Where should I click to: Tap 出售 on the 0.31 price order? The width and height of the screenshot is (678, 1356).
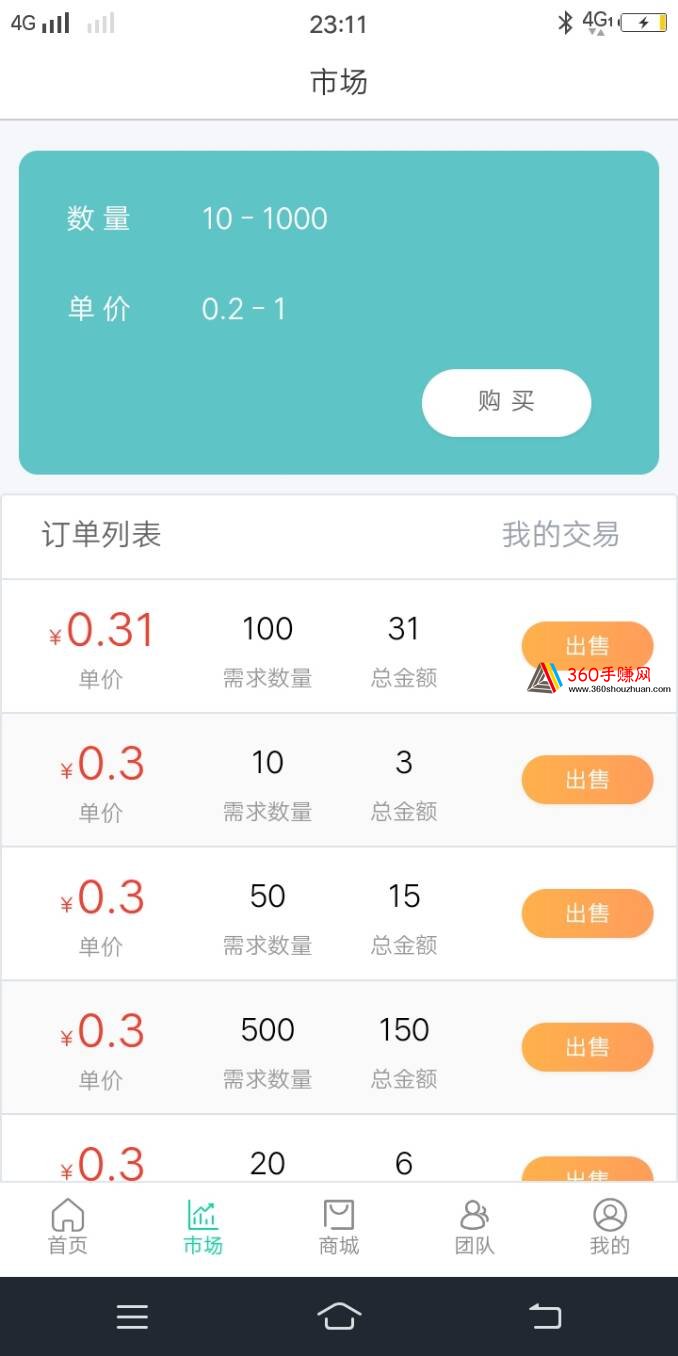click(x=587, y=646)
